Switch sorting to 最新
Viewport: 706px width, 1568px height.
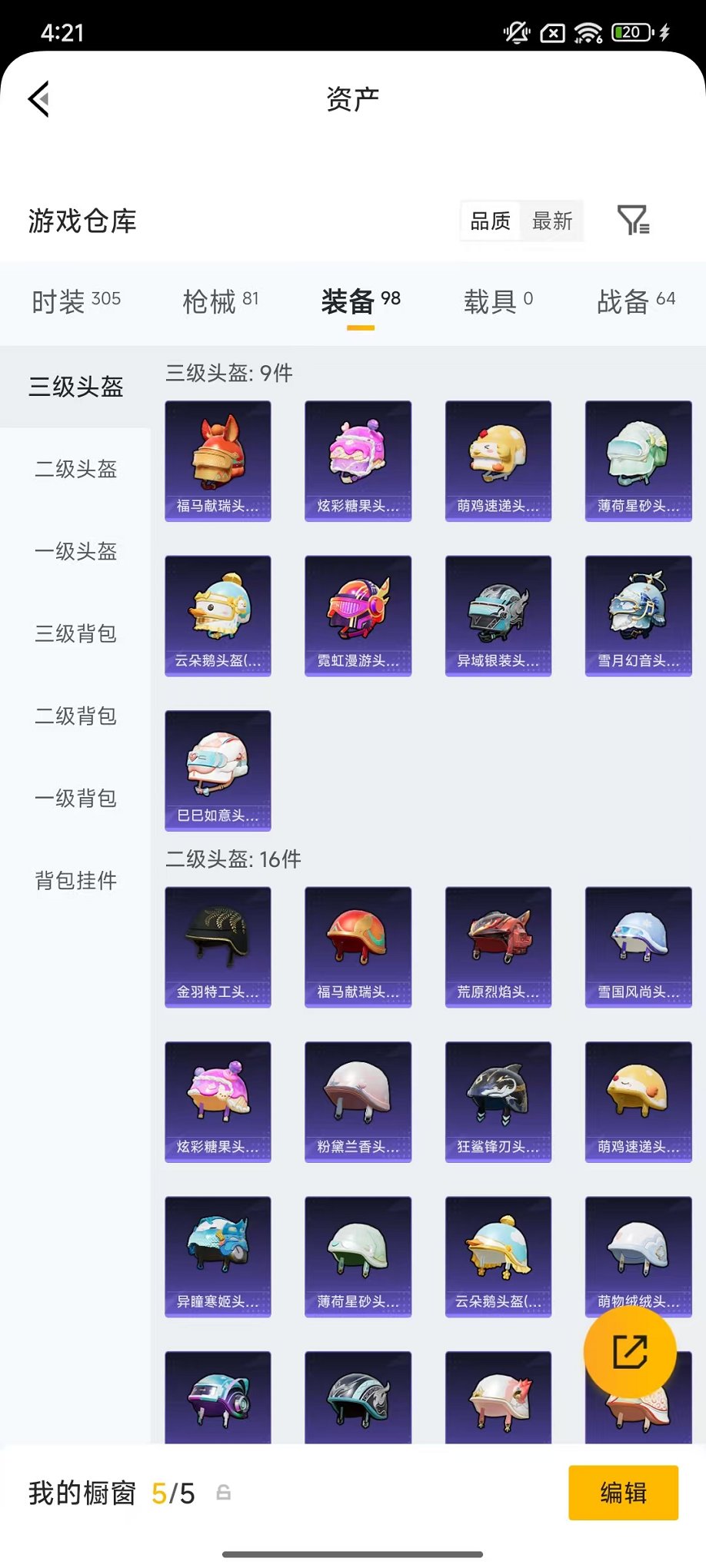point(553,221)
